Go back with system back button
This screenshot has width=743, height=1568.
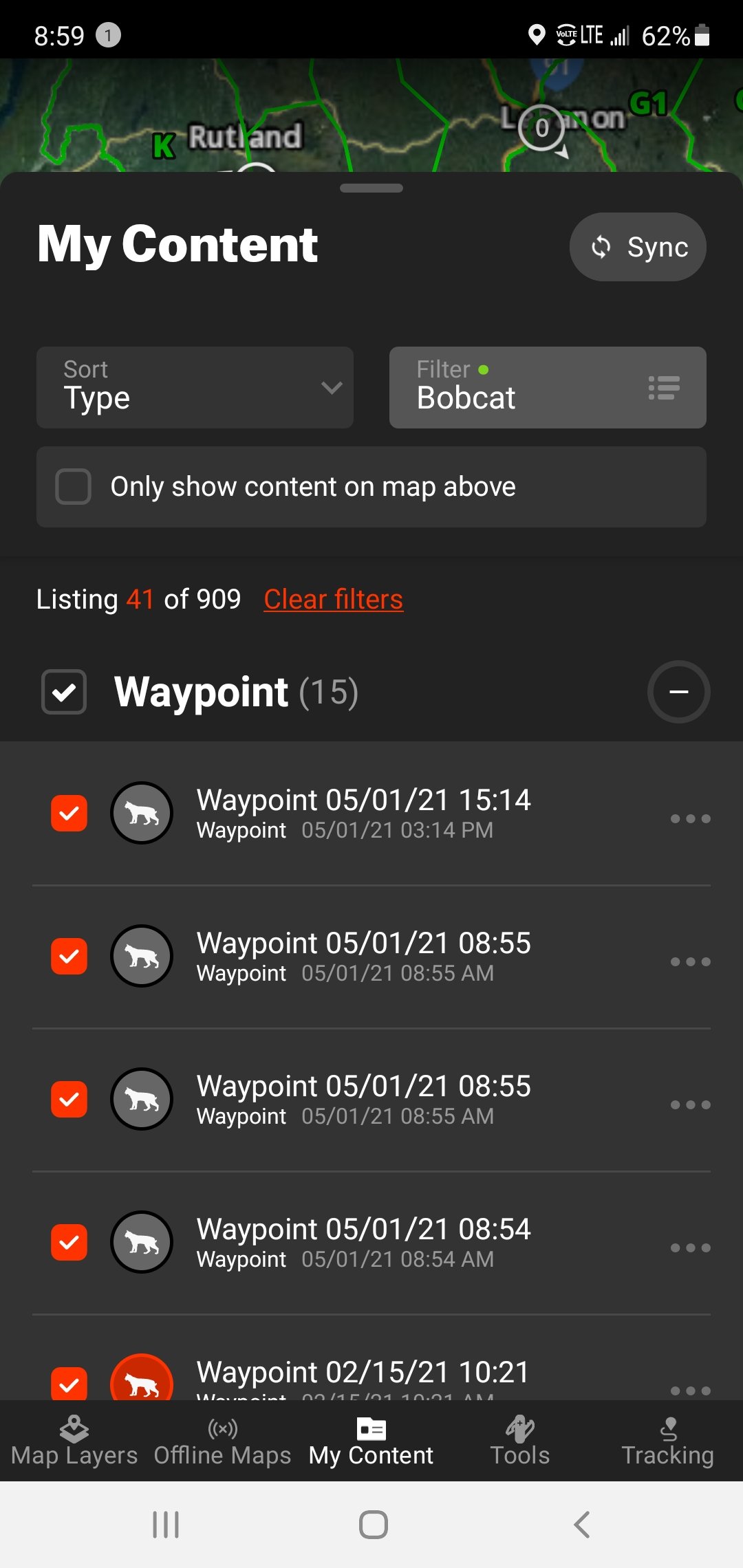pyautogui.click(x=582, y=1525)
